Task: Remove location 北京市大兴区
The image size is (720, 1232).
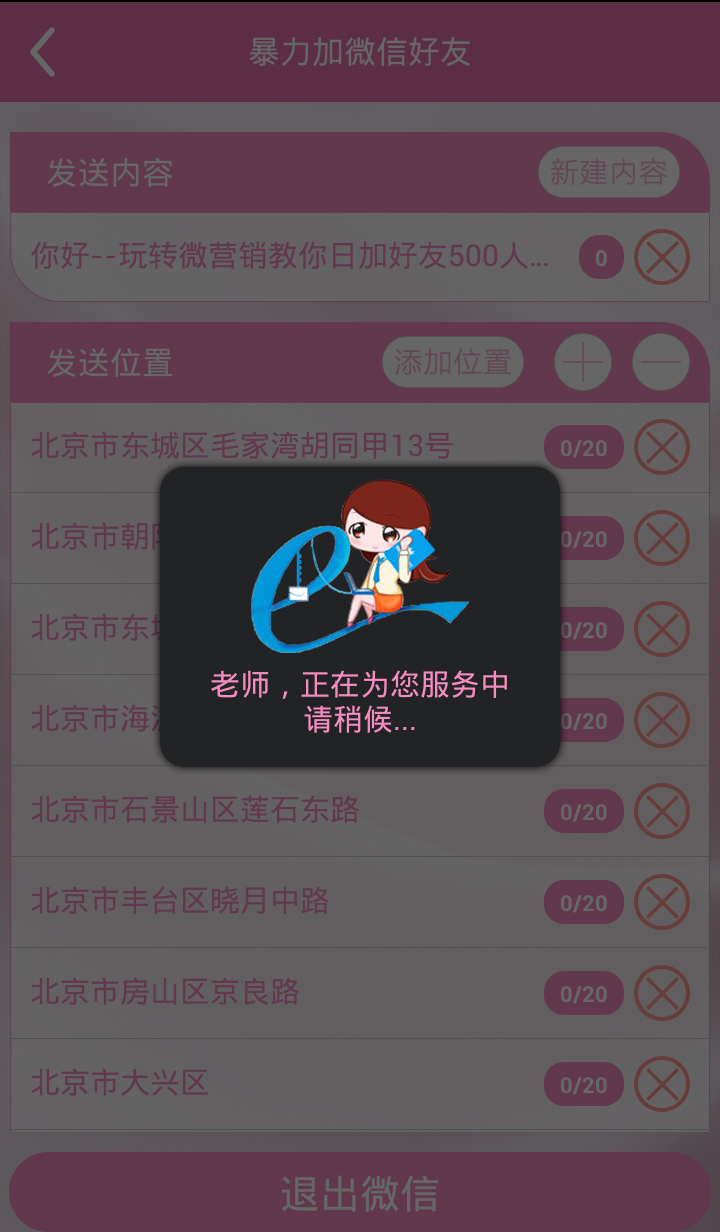Action: point(662,1084)
